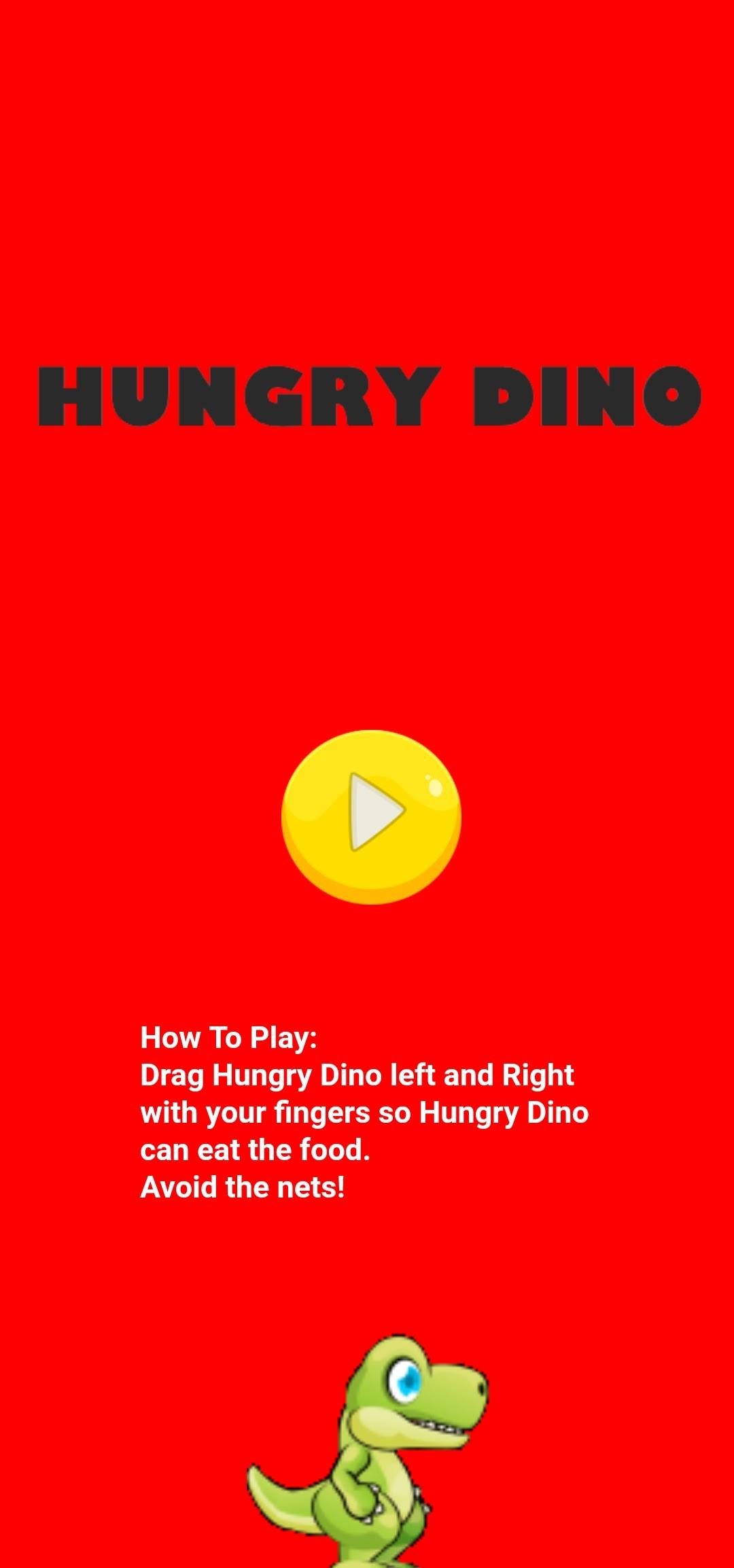Click the triangle inside the play button

coord(374,816)
